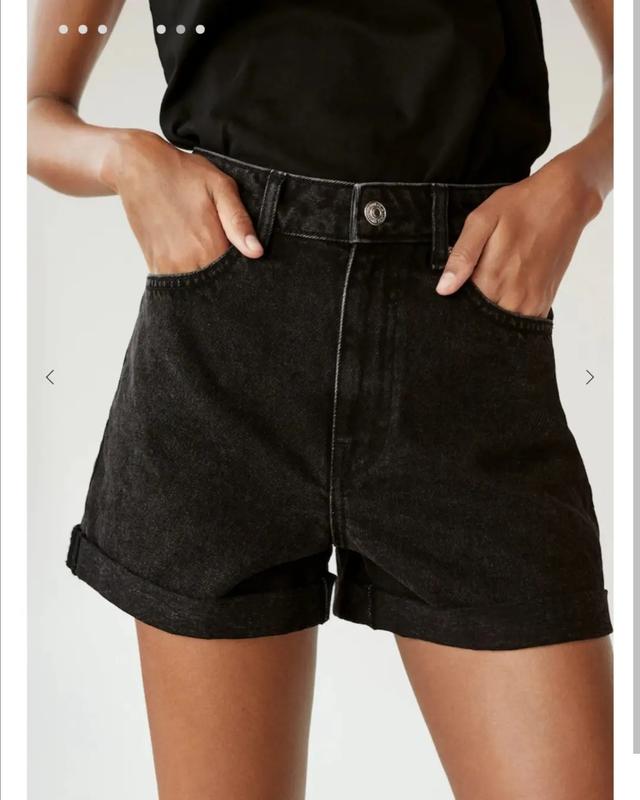
Task: Go back to the previous photo arrow
Action: 50,377
